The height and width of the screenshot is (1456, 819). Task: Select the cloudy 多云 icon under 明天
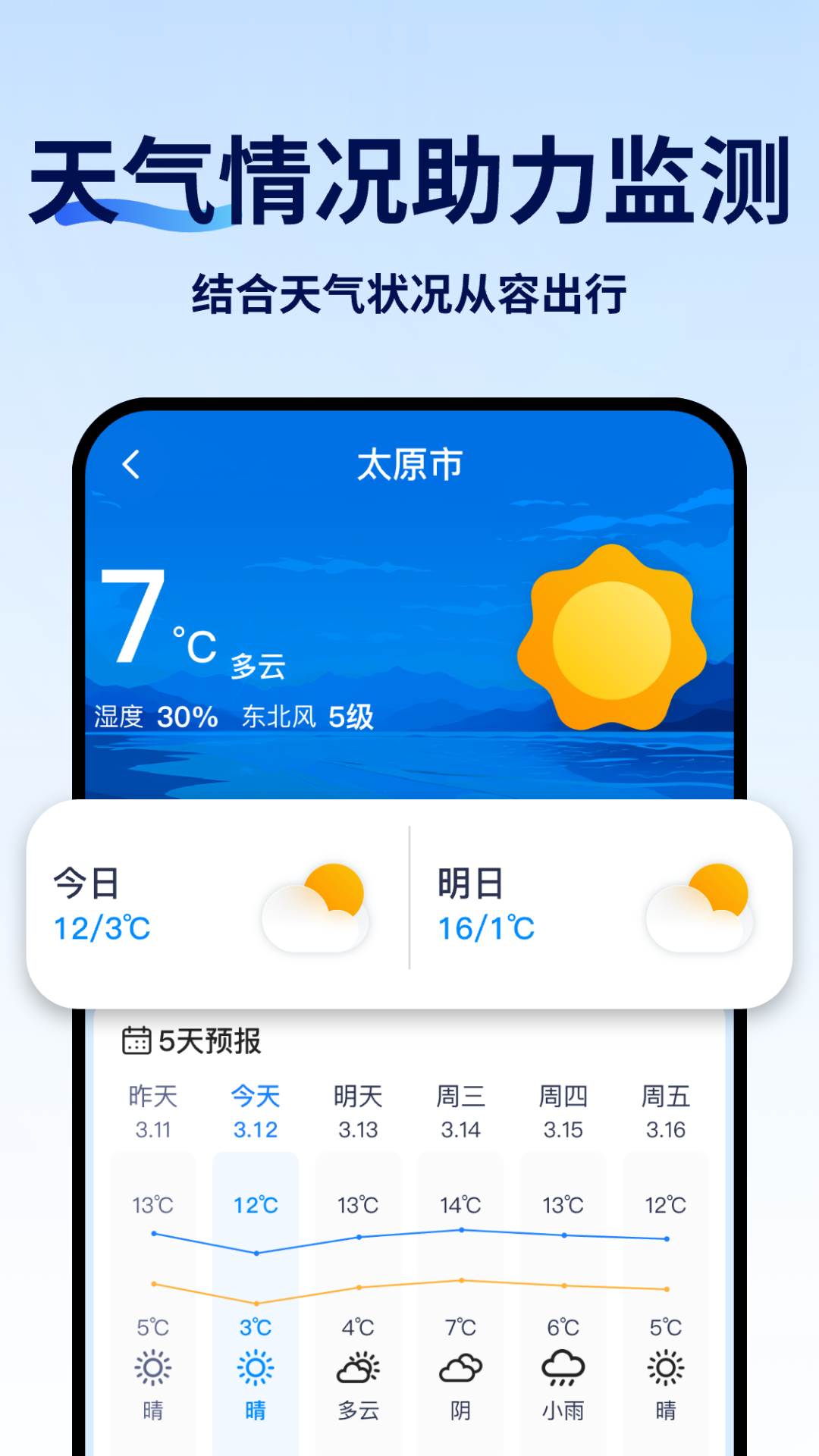(x=357, y=1370)
